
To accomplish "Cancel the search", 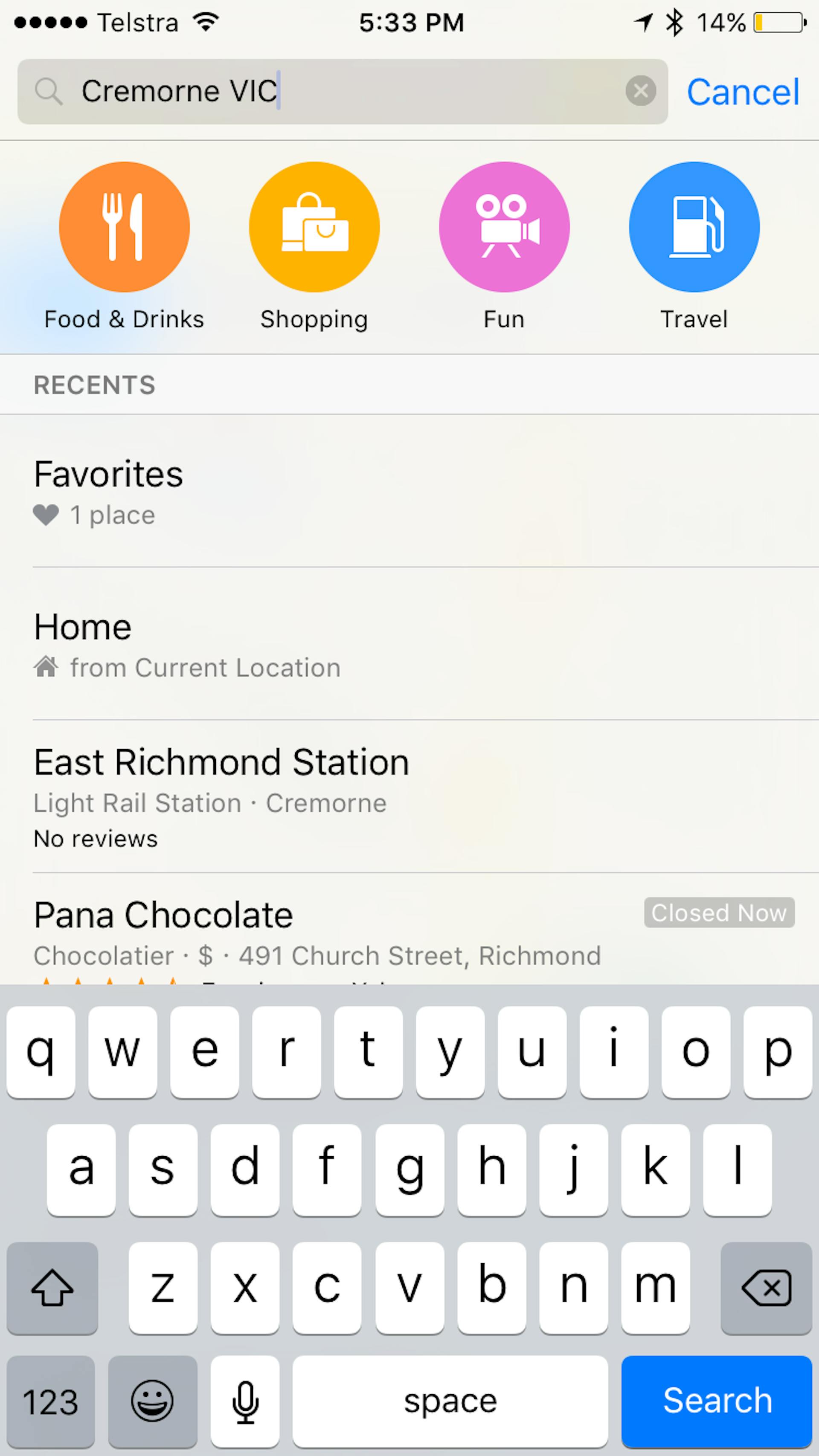I will (x=743, y=92).
